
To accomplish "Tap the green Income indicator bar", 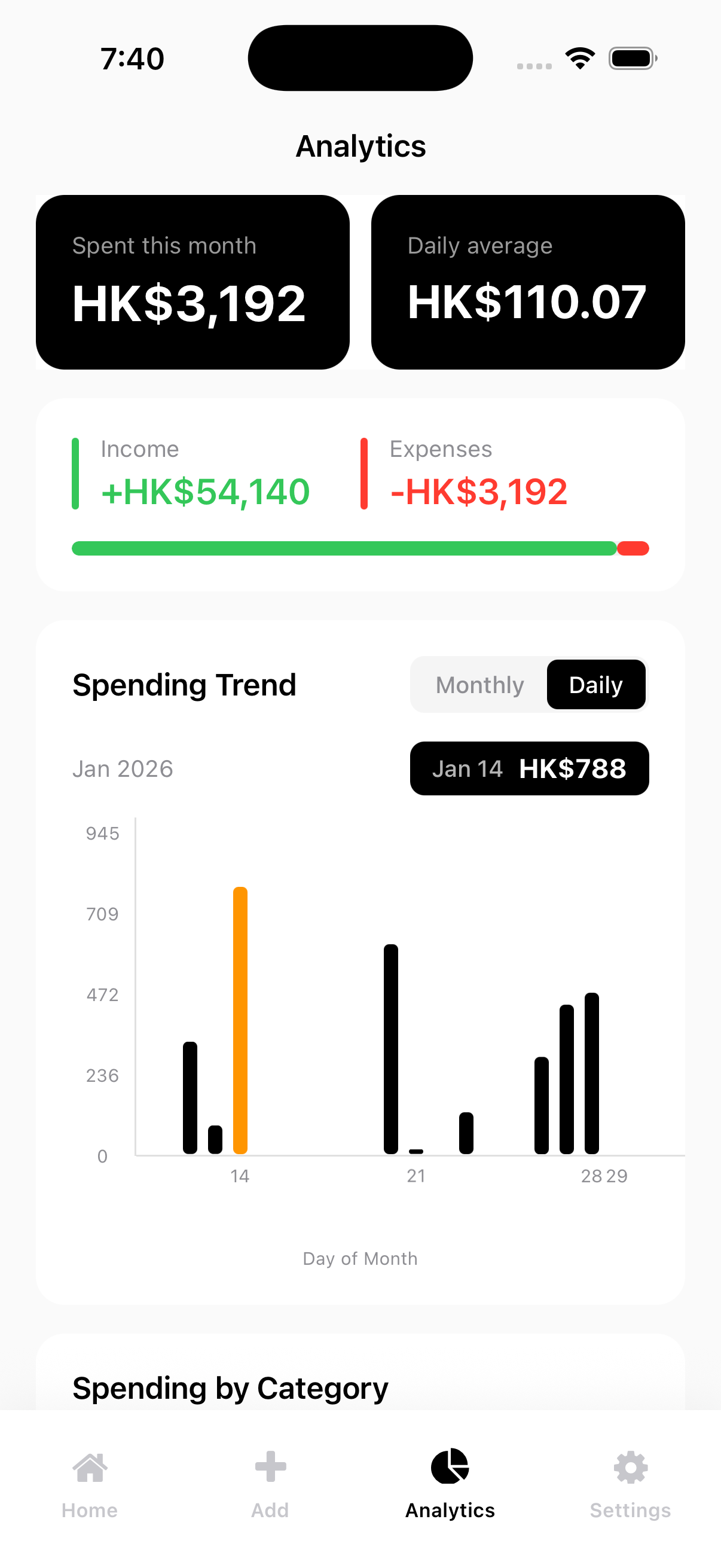I will click(x=75, y=474).
